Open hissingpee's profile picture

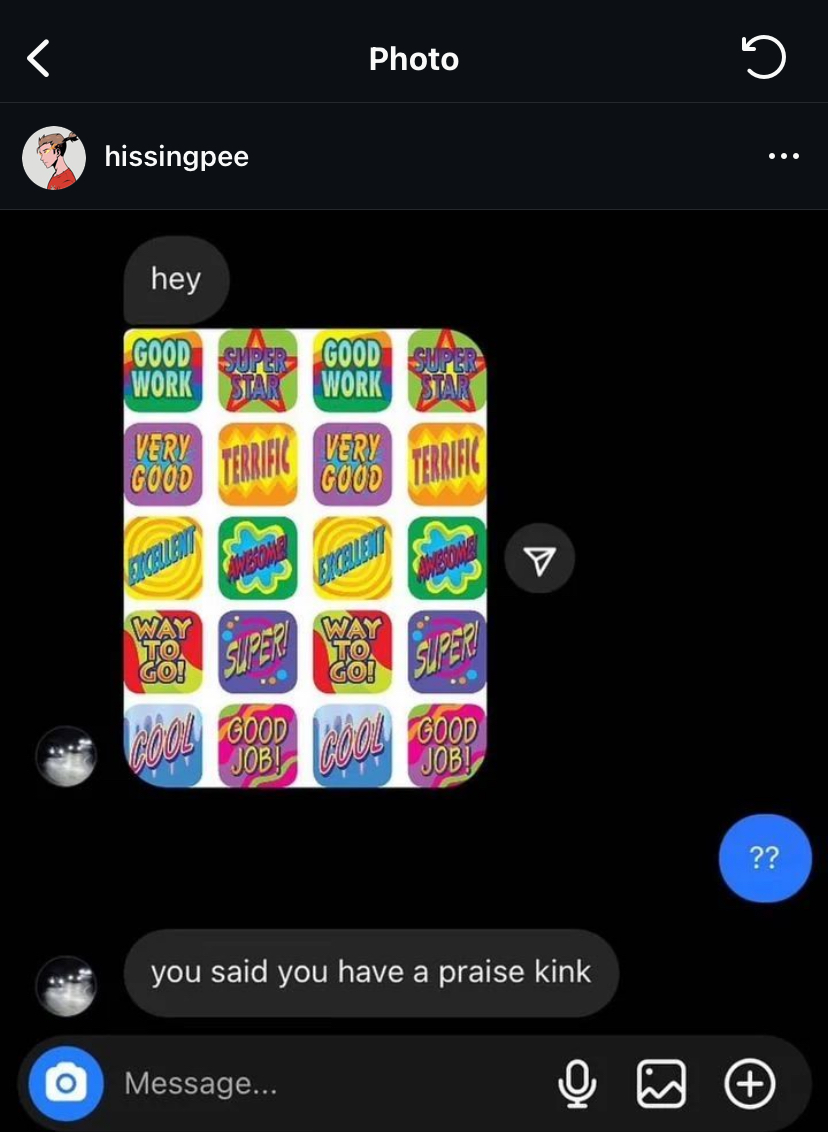pyautogui.click(x=54, y=157)
